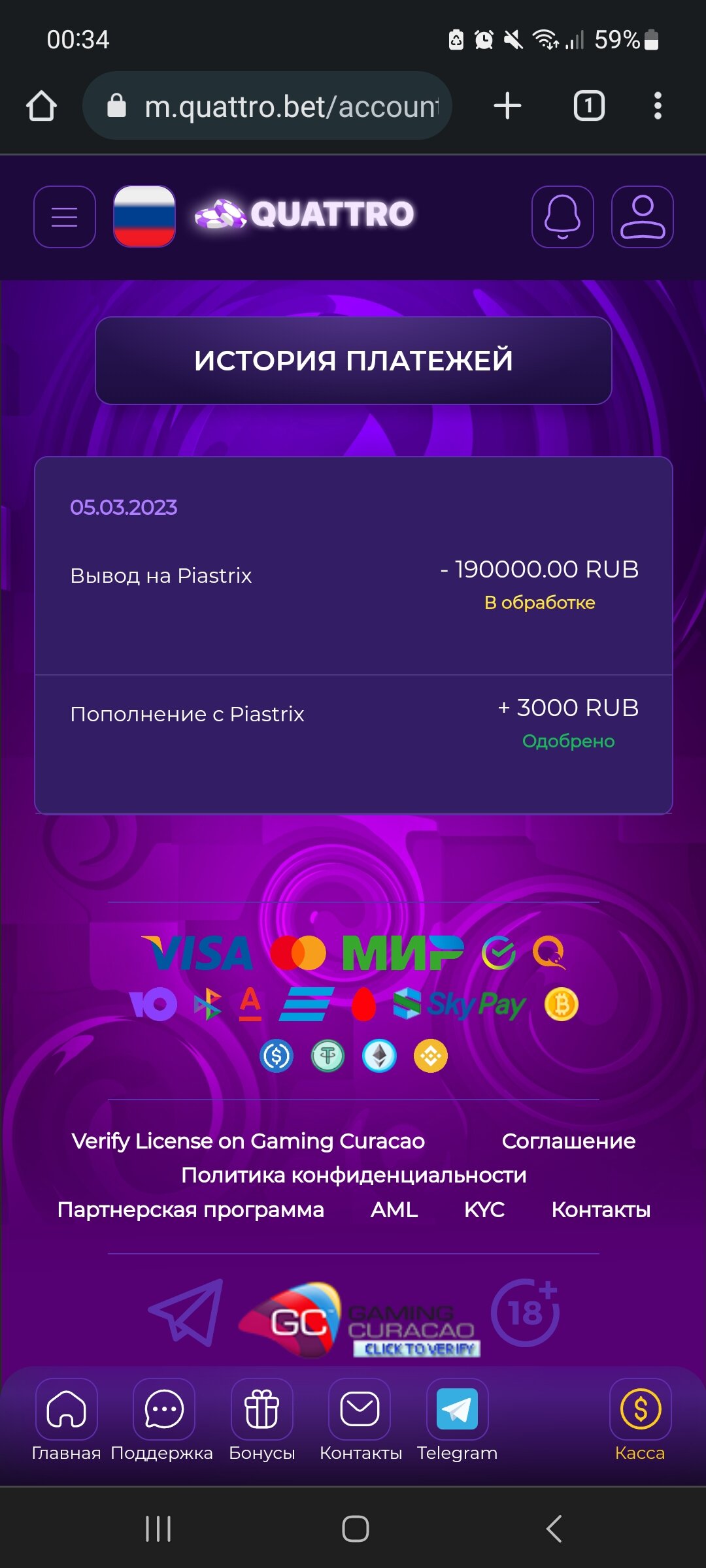
Task: Tap the История платежей button
Action: pos(353,361)
